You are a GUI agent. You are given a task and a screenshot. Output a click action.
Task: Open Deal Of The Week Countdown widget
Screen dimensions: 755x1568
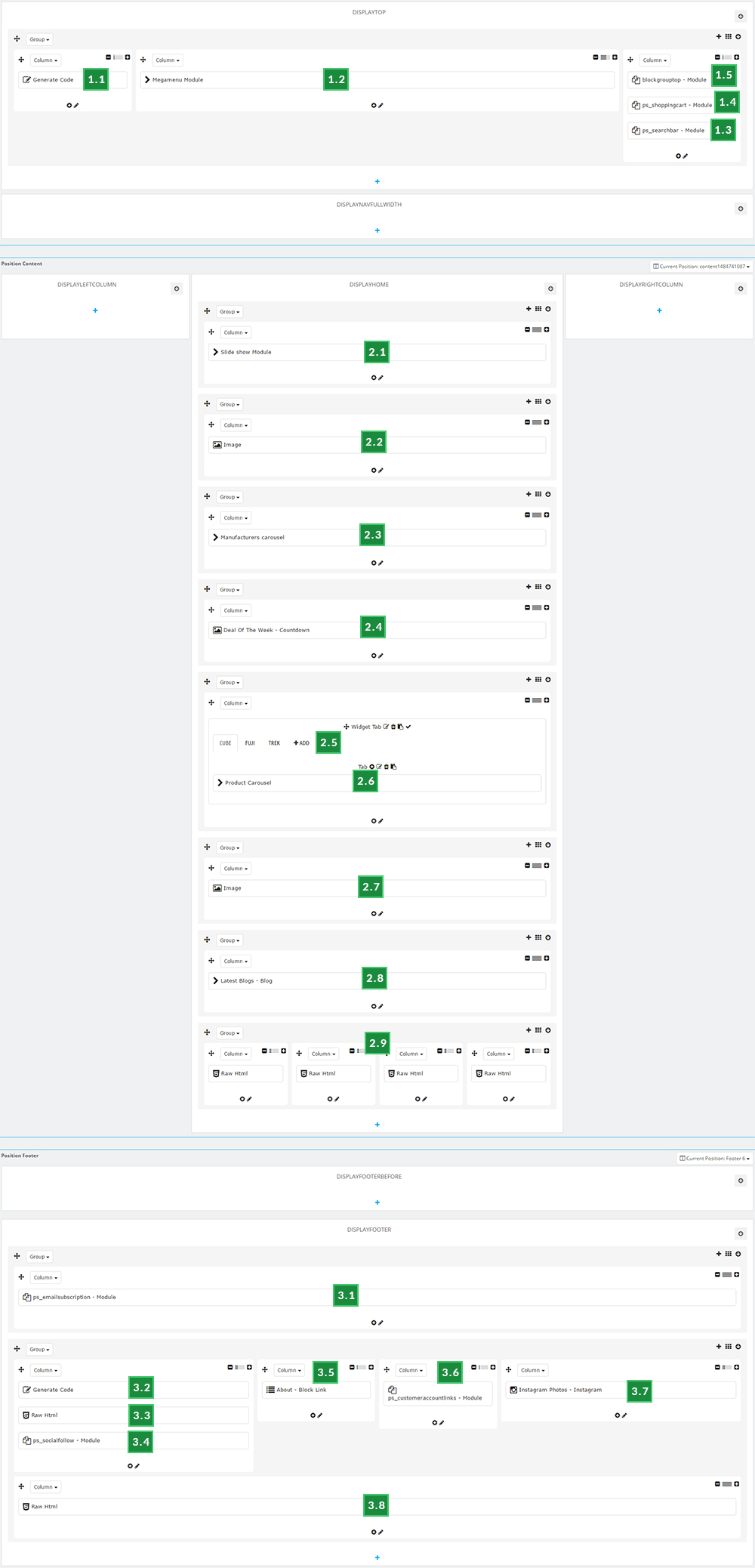(377, 630)
